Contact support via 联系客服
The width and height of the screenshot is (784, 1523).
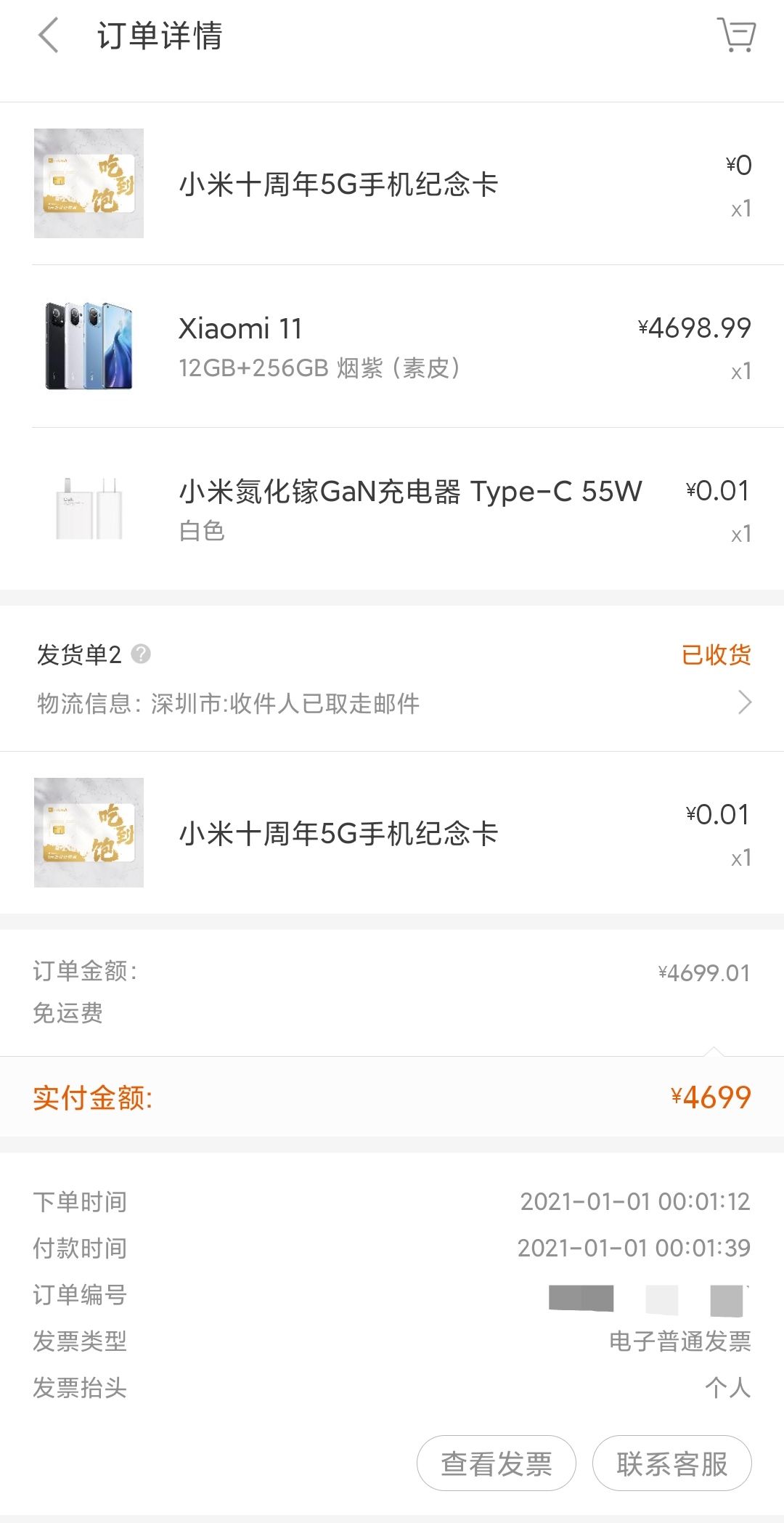point(671,1463)
